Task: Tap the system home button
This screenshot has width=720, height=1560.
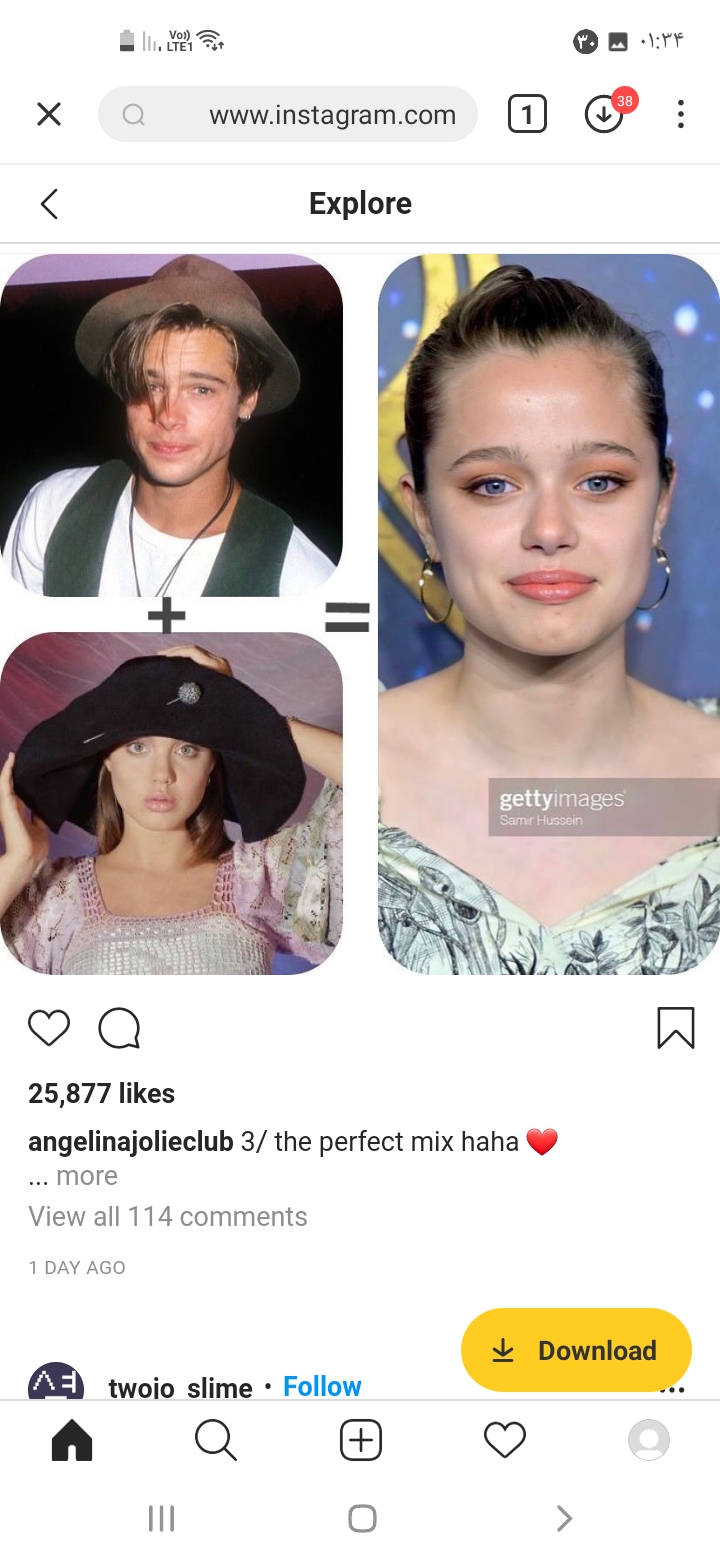Action: pyautogui.click(x=362, y=1519)
